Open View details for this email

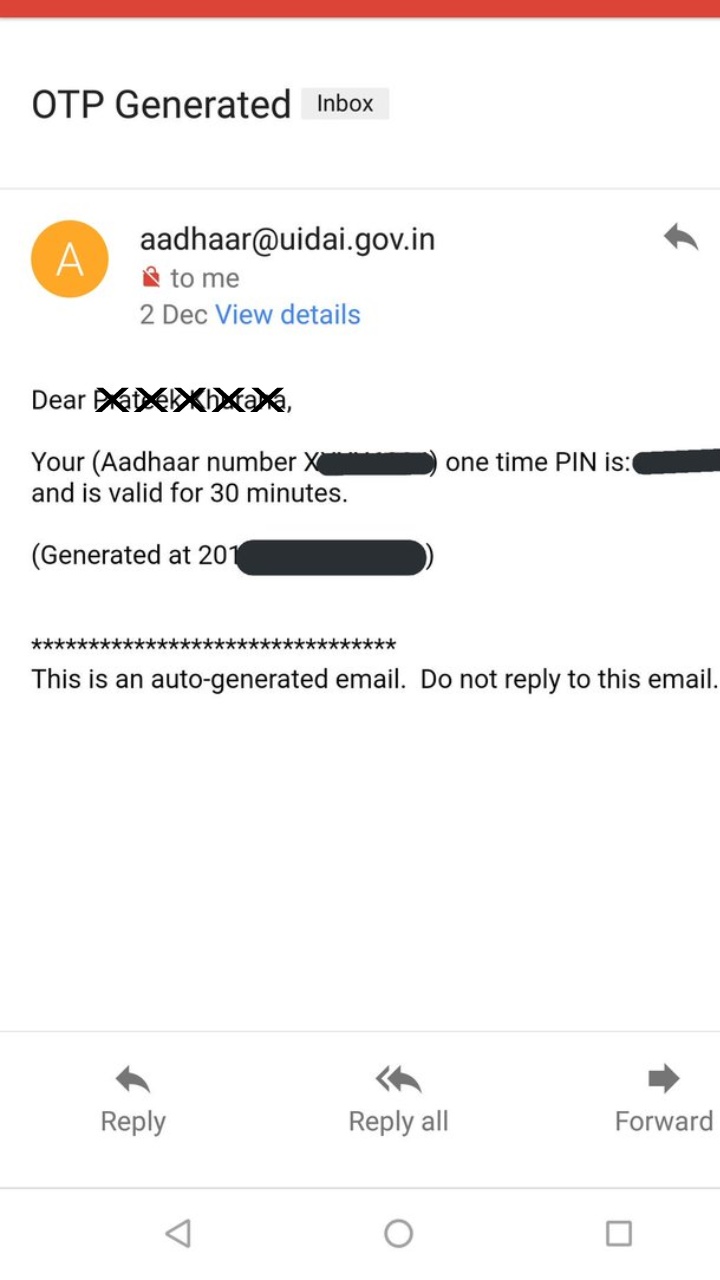point(288,315)
